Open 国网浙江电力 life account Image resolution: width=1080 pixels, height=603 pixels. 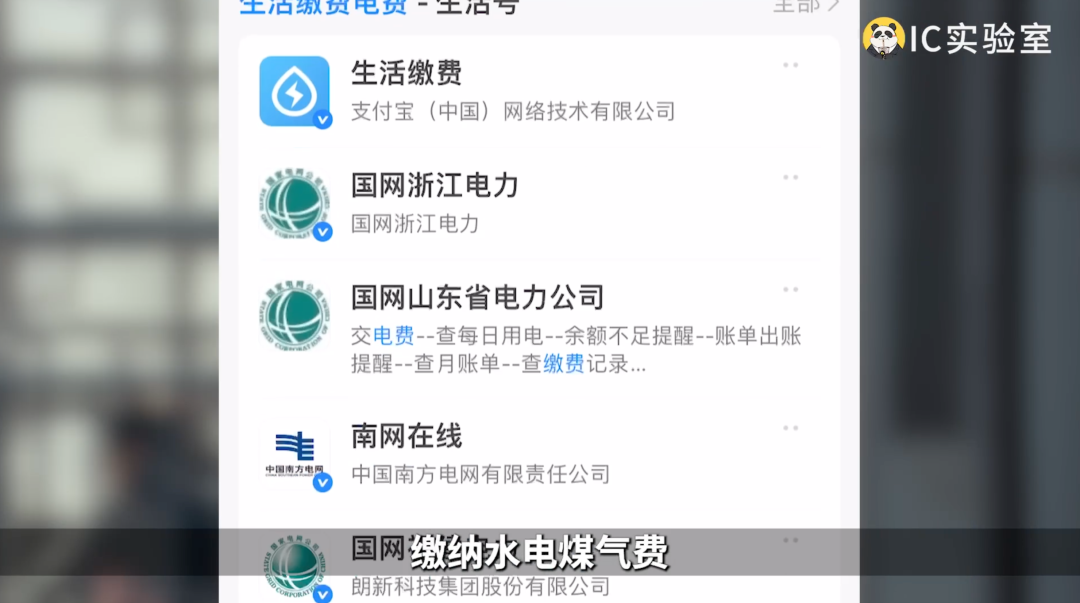coord(434,185)
